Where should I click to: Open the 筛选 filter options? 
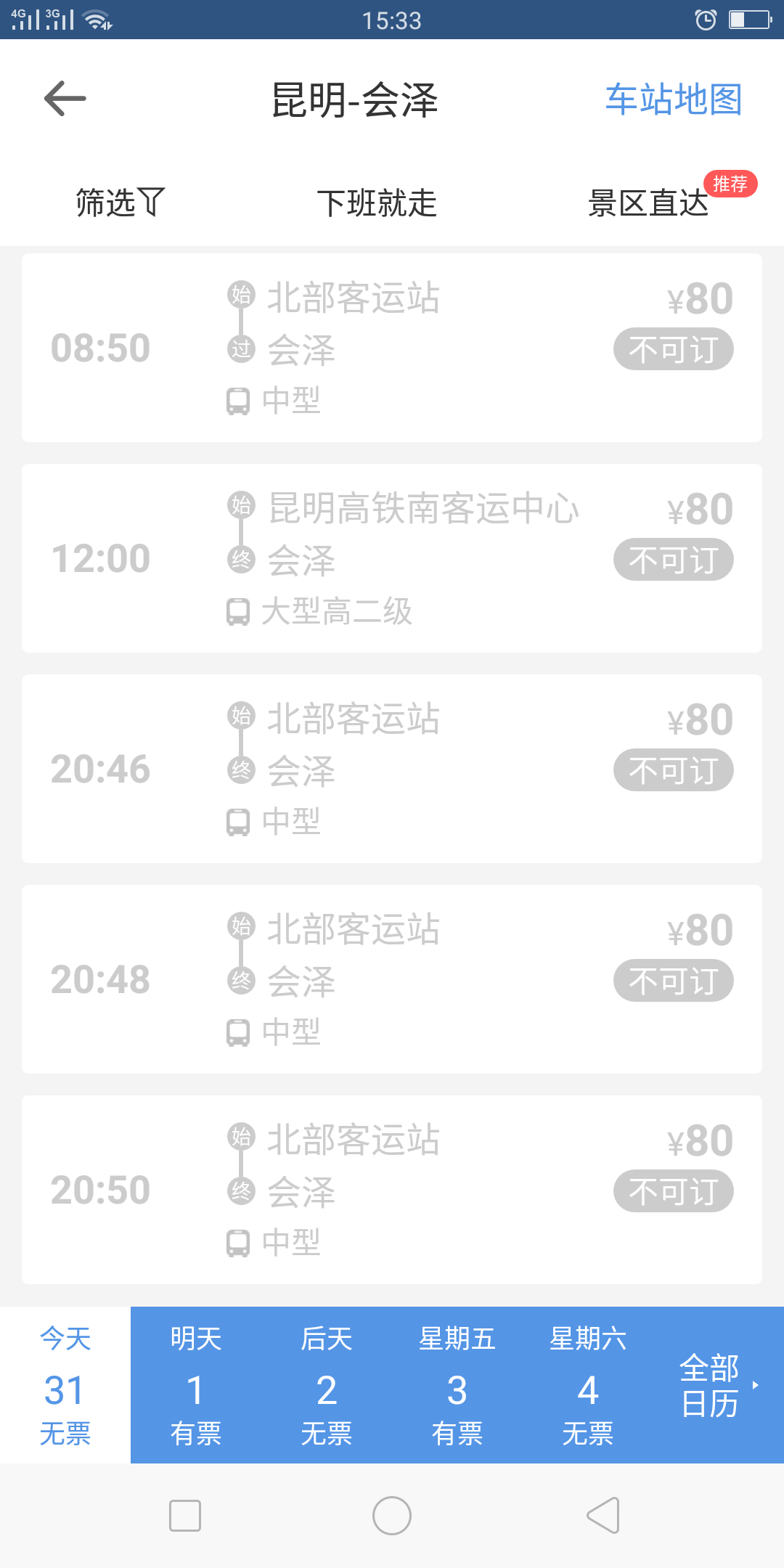(121, 203)
